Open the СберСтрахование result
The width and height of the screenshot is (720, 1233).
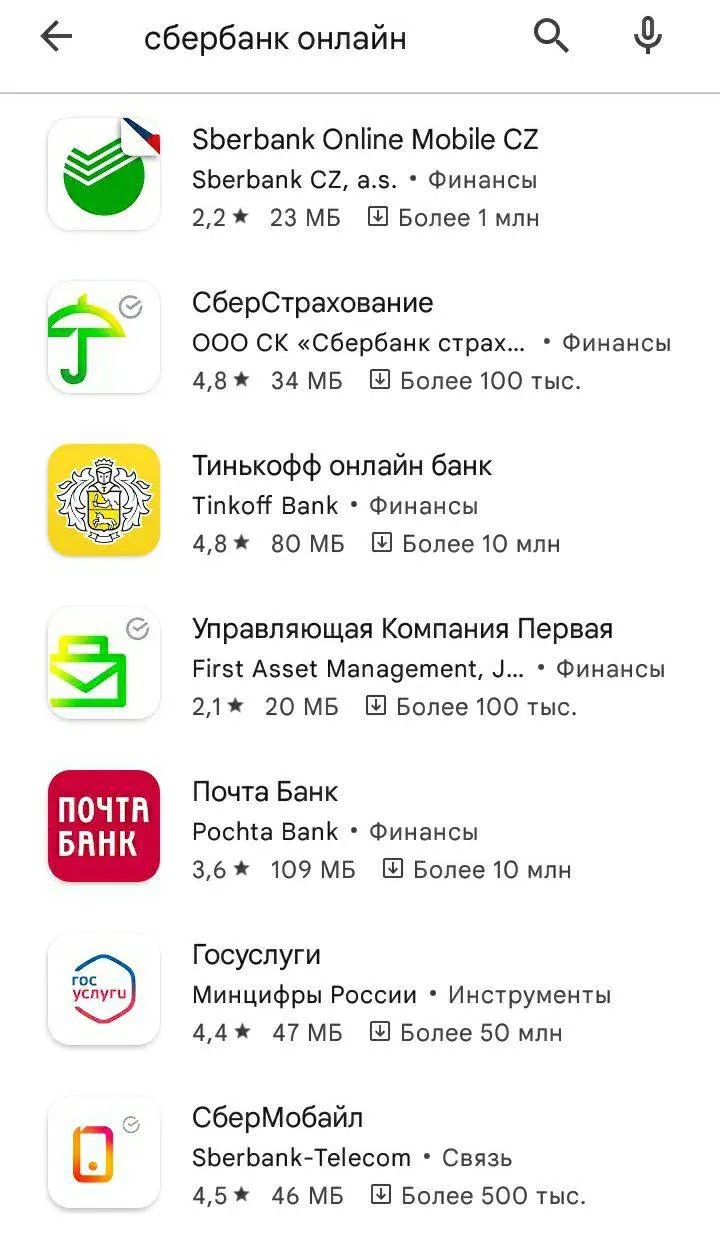tap(360, 339)
